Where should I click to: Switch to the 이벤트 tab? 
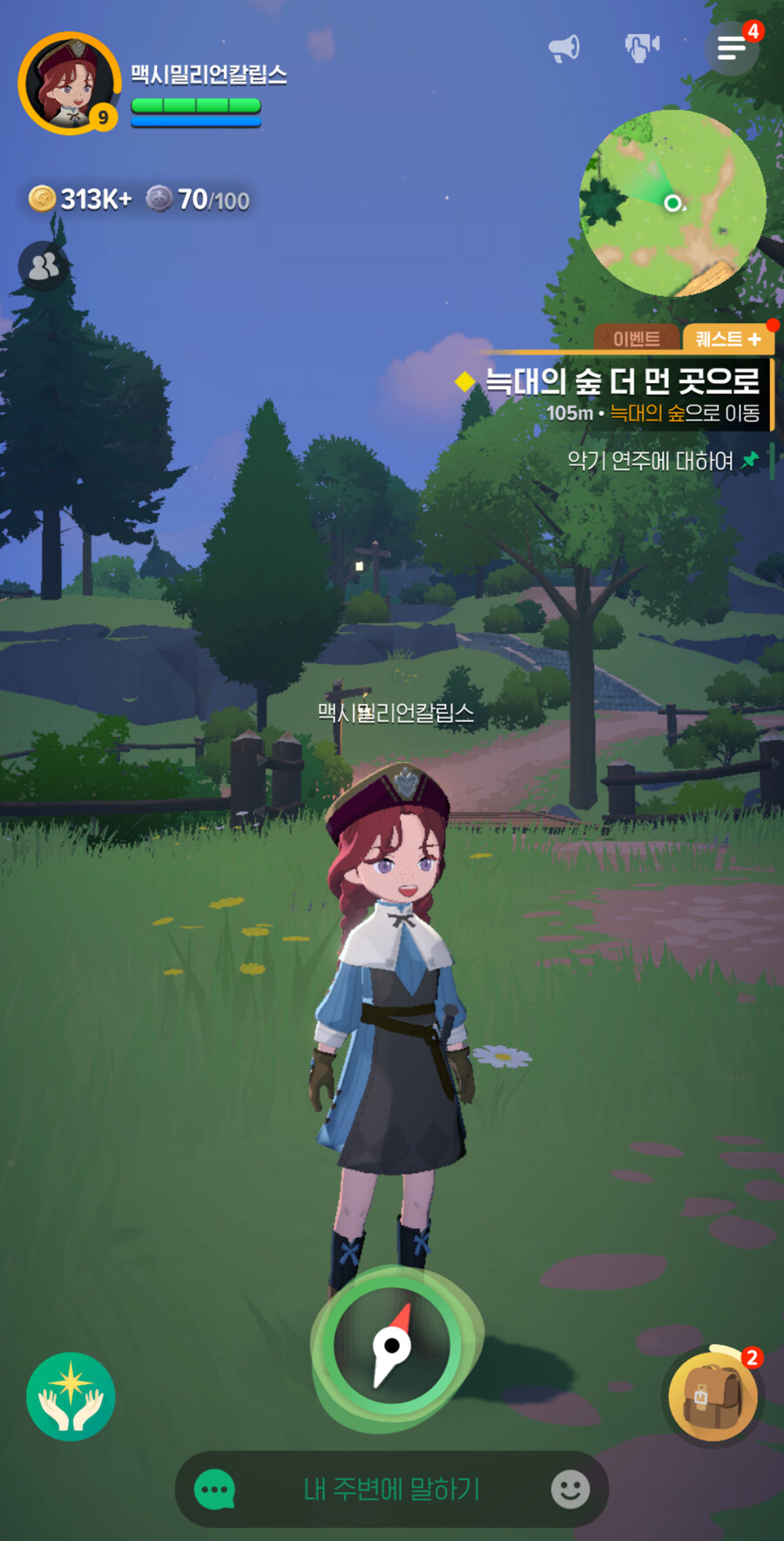(x=636, y=339)
